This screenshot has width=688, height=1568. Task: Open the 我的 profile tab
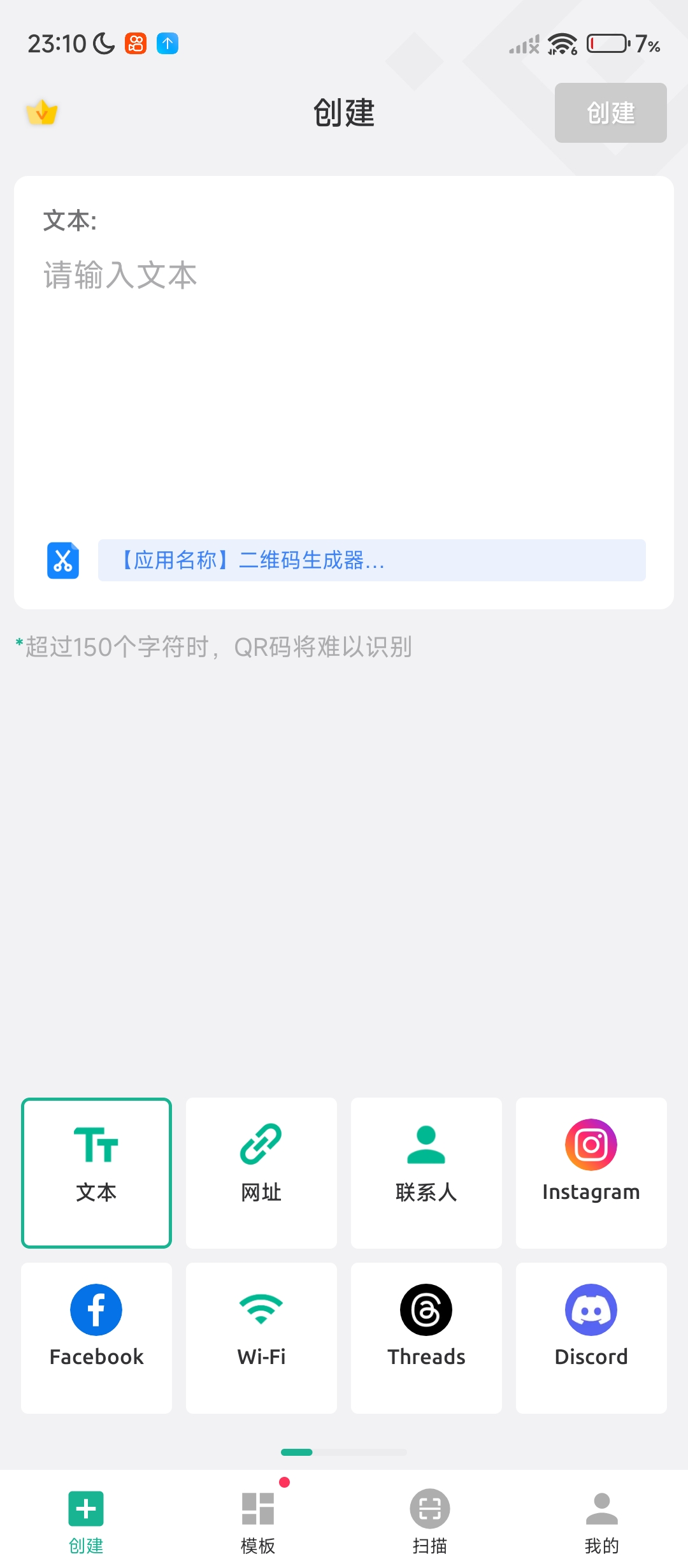pyautogui.click(x=602, y=1520)
